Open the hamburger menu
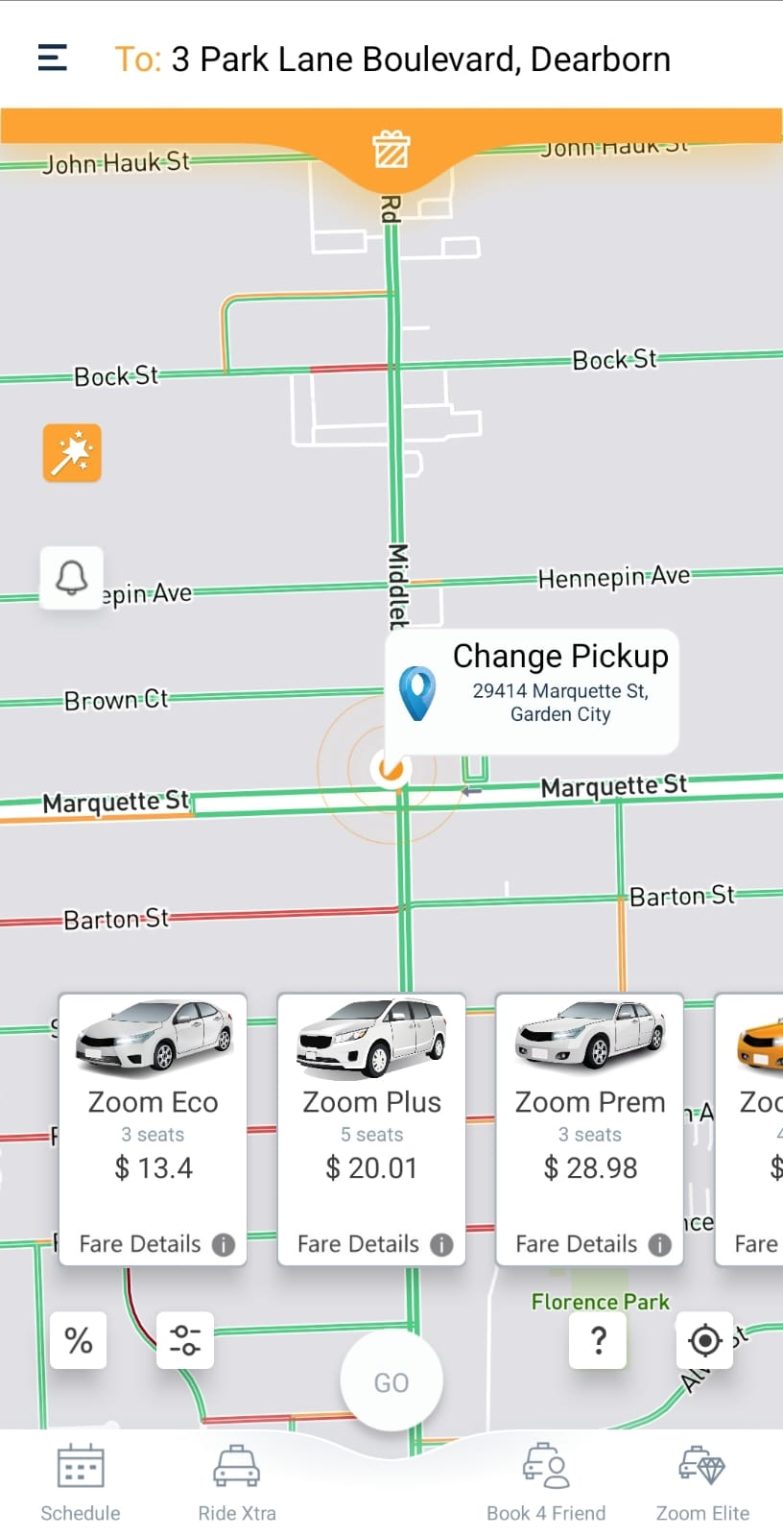783x1536 pixels. pos(52,58)
